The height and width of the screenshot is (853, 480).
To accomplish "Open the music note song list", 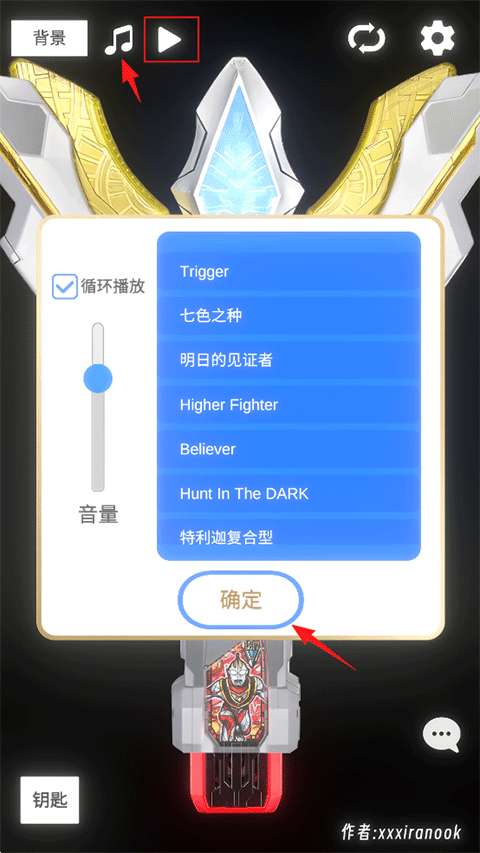I will tap(119, 40).
